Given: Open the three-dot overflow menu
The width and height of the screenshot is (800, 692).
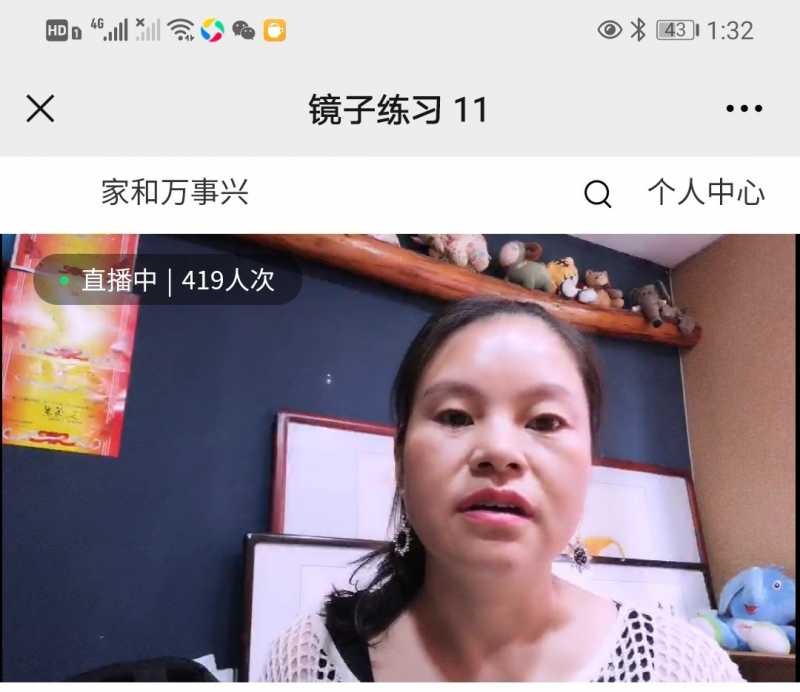Looking at the screenshot, I should (x=744, y=109).
